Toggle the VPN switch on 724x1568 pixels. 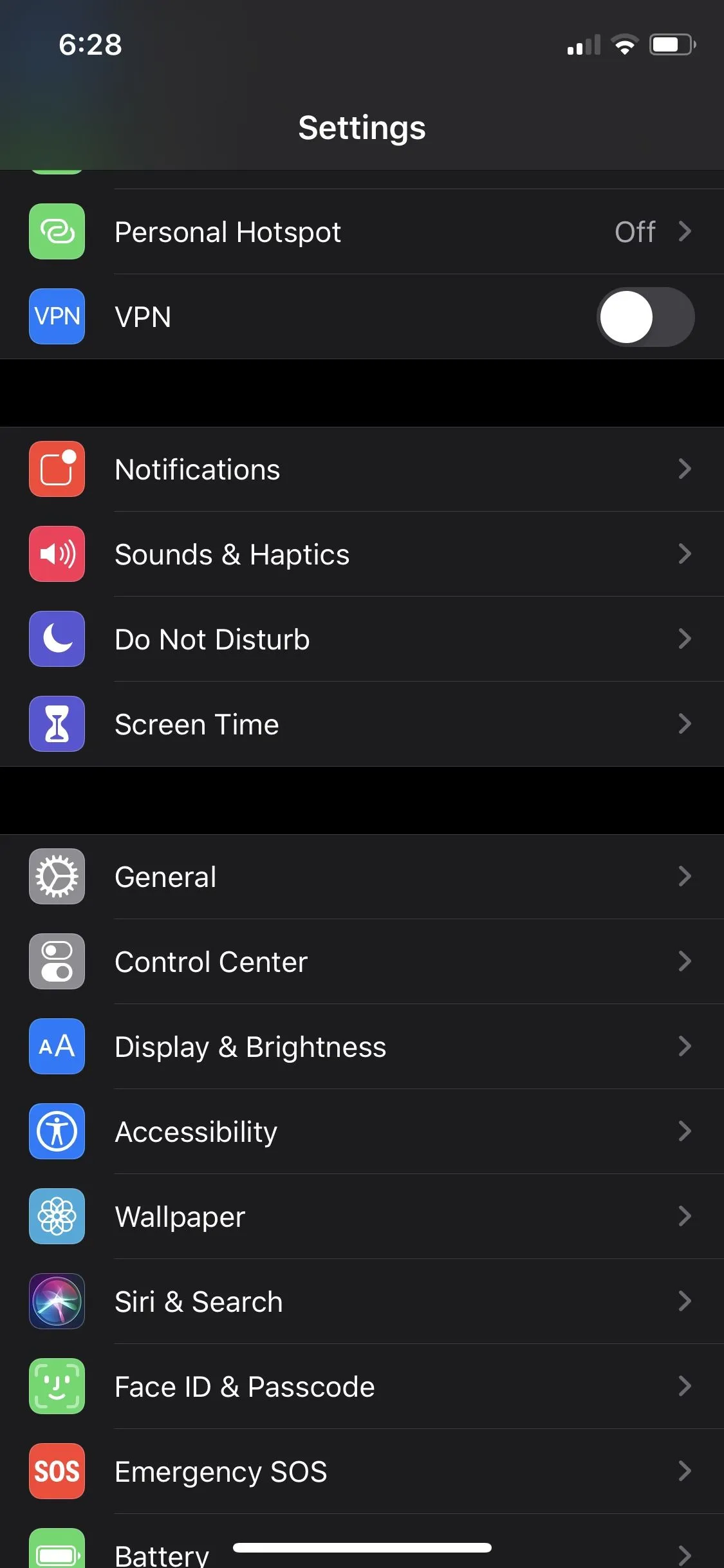click(645, 317)
